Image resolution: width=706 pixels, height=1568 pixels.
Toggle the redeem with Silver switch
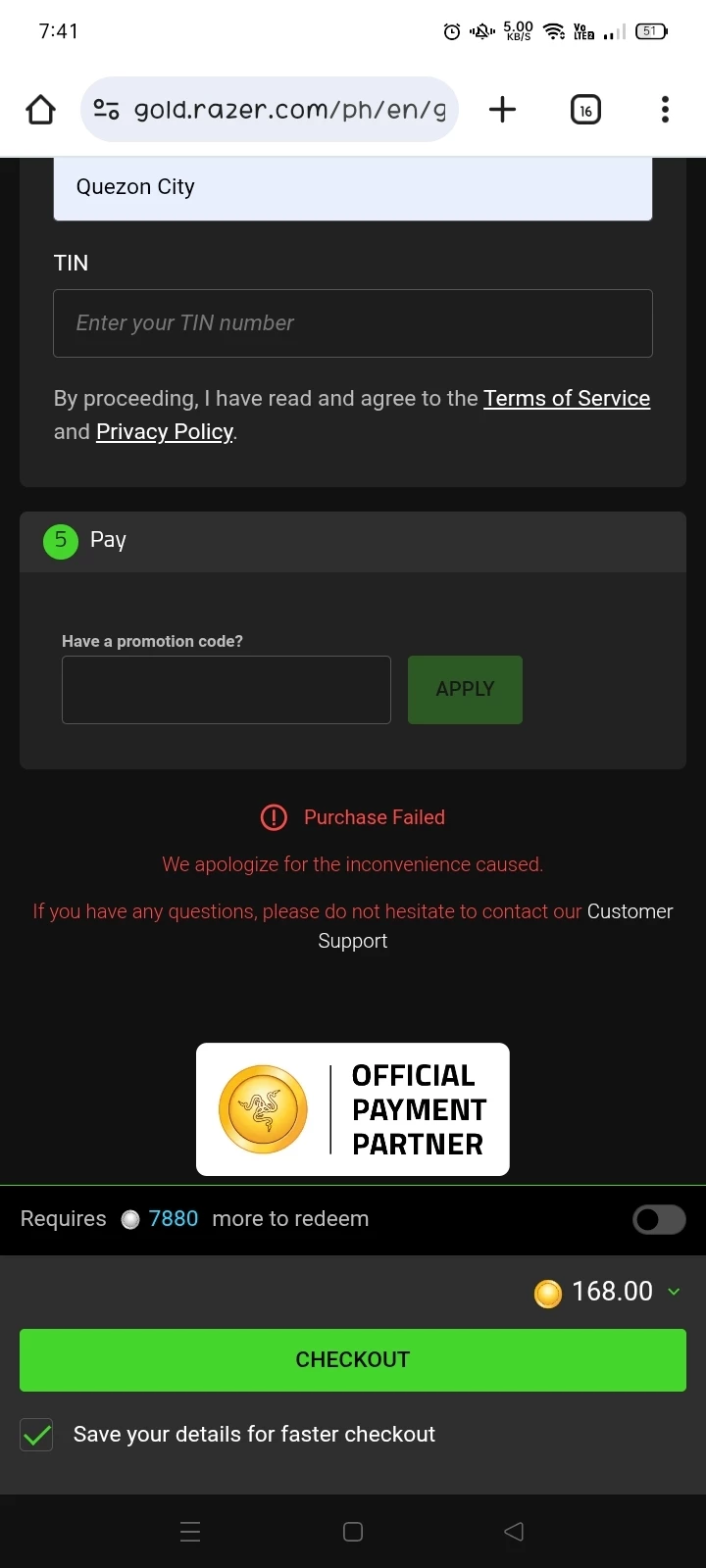click(659, 1219)
